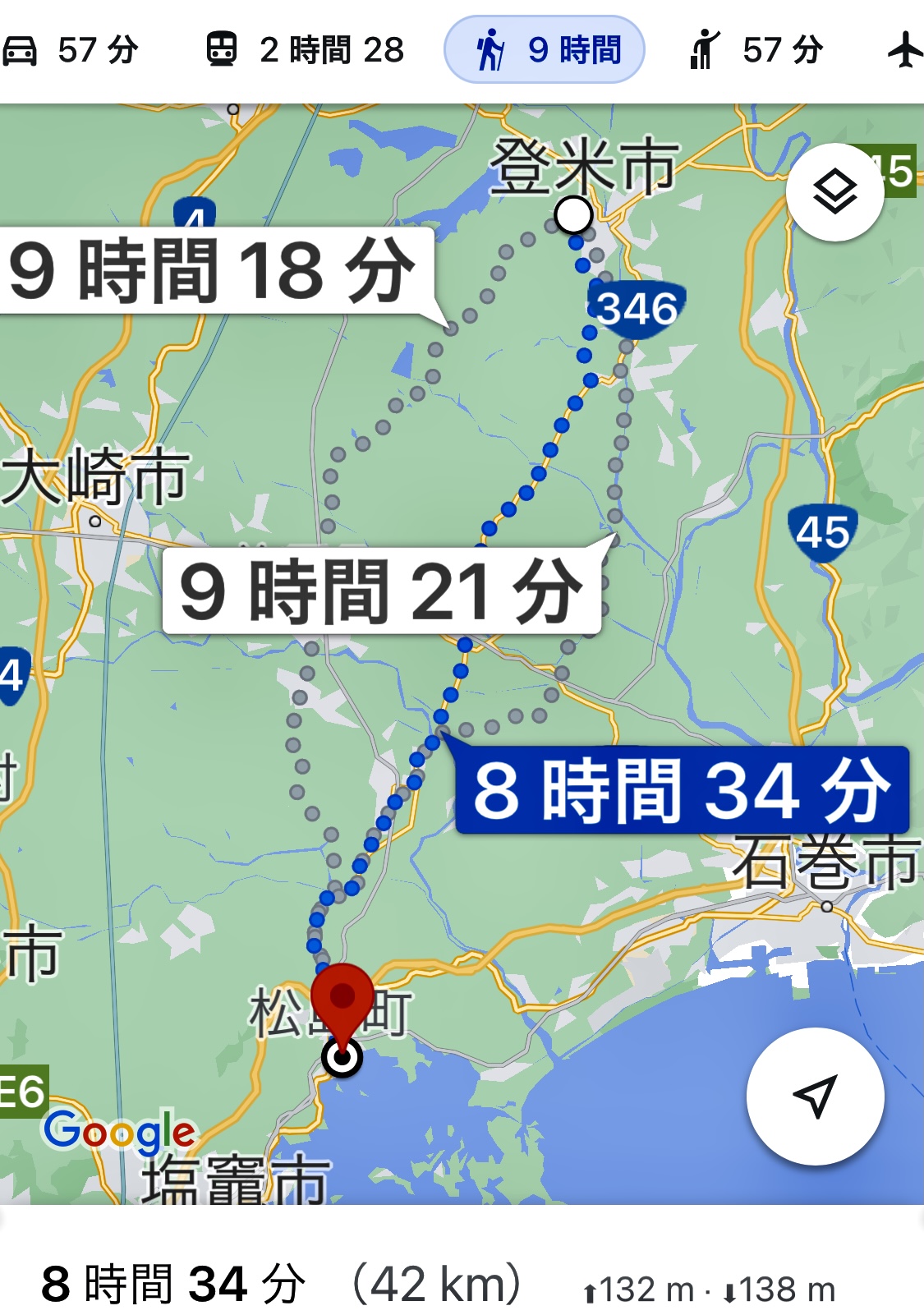Open the map layers button
Viewport: 924px width, 1315px height.
coord(834,192)
